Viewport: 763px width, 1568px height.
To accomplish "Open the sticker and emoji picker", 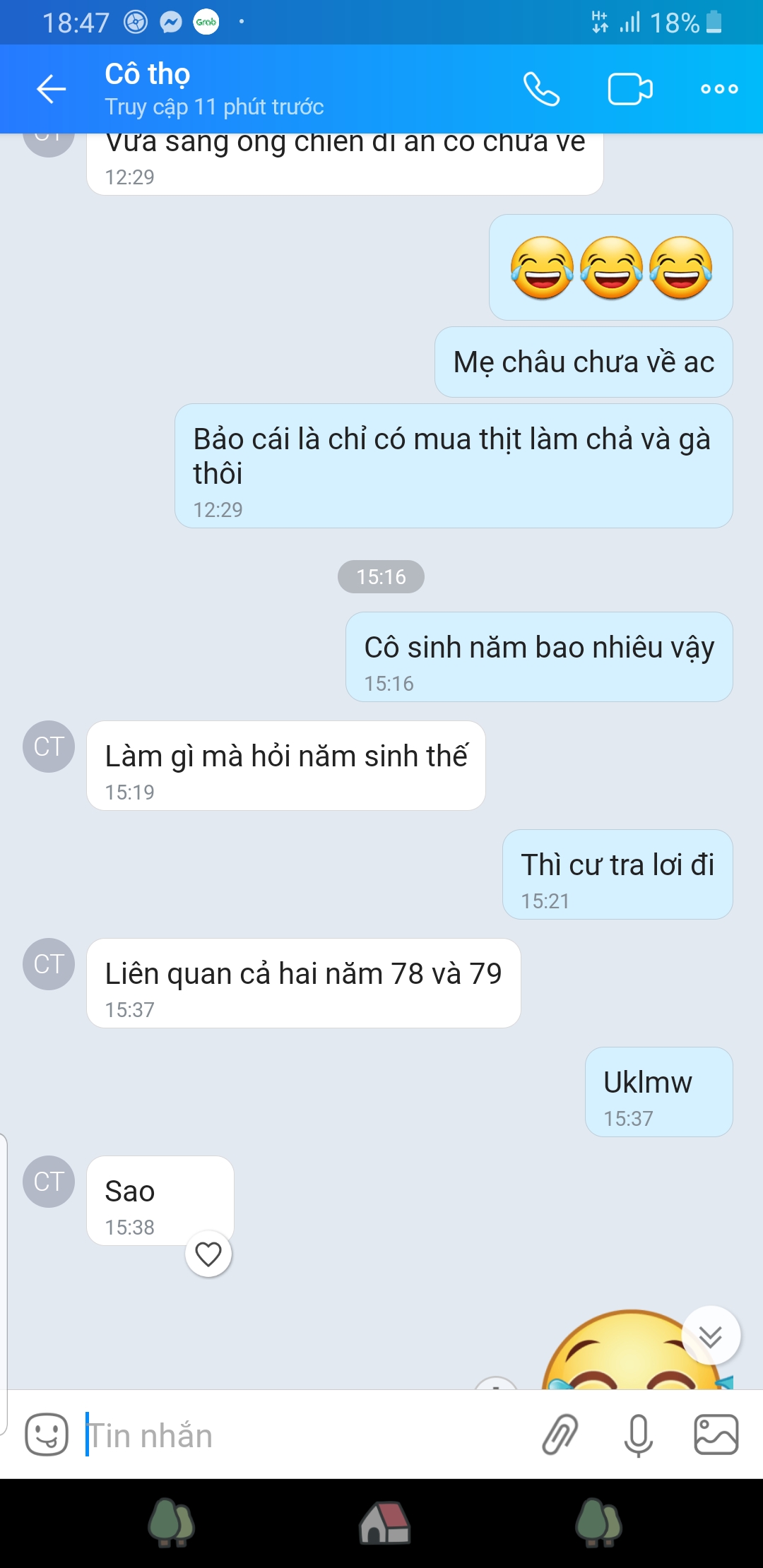I will tap(47, 1435).
